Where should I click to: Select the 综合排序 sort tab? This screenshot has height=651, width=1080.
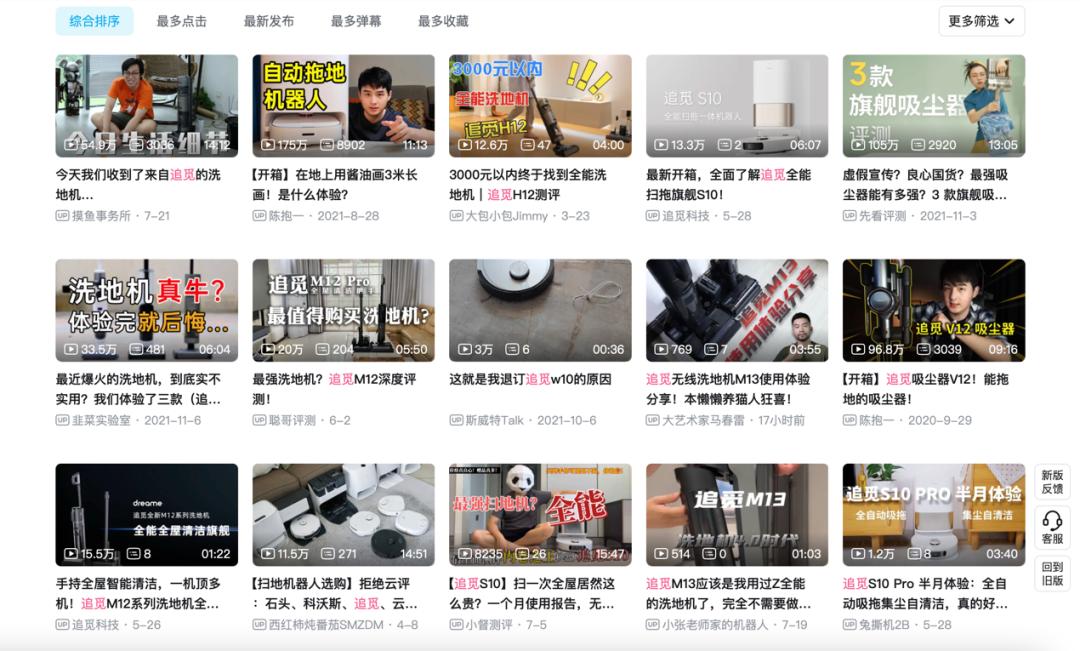pyautogui.click(x=94, y=21)
